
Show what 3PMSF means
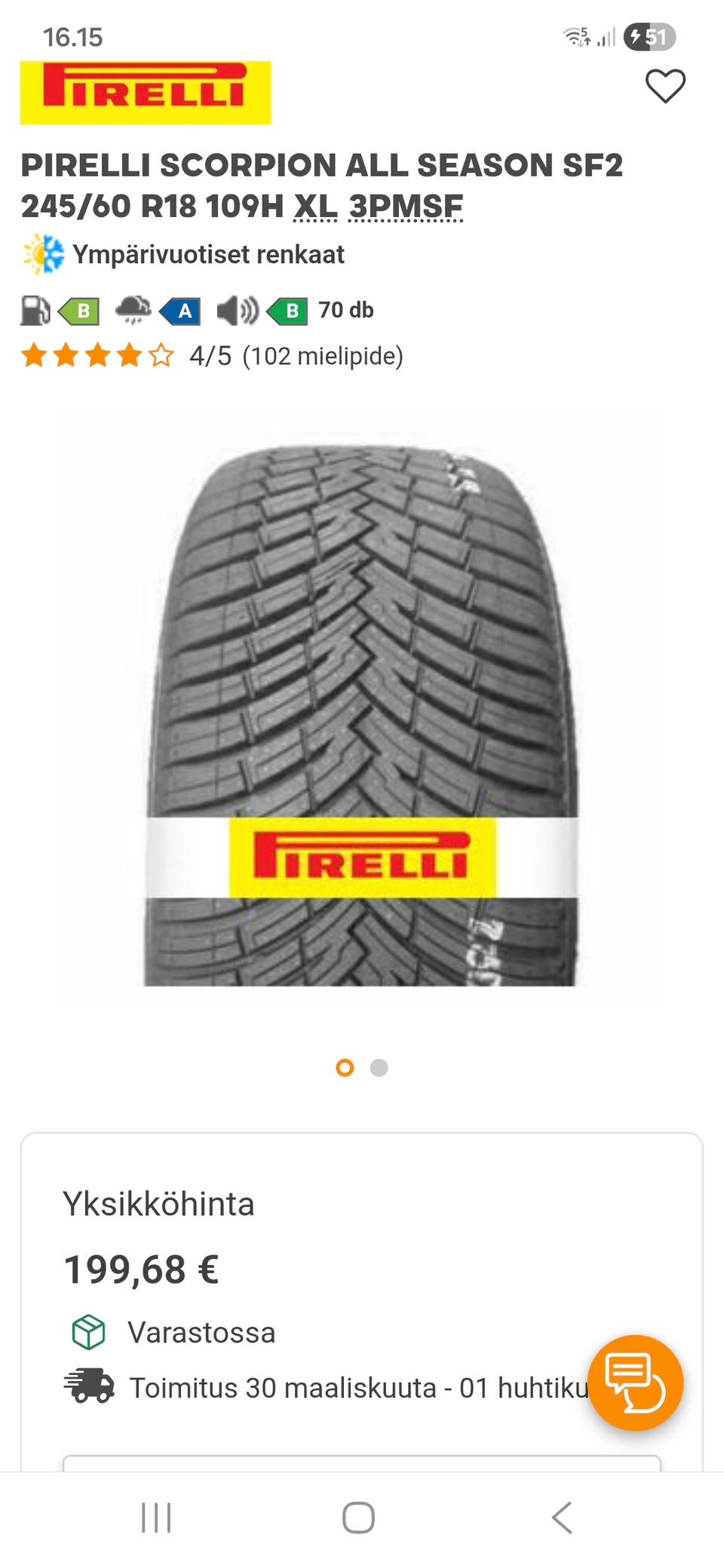click(x=406, y=207)
